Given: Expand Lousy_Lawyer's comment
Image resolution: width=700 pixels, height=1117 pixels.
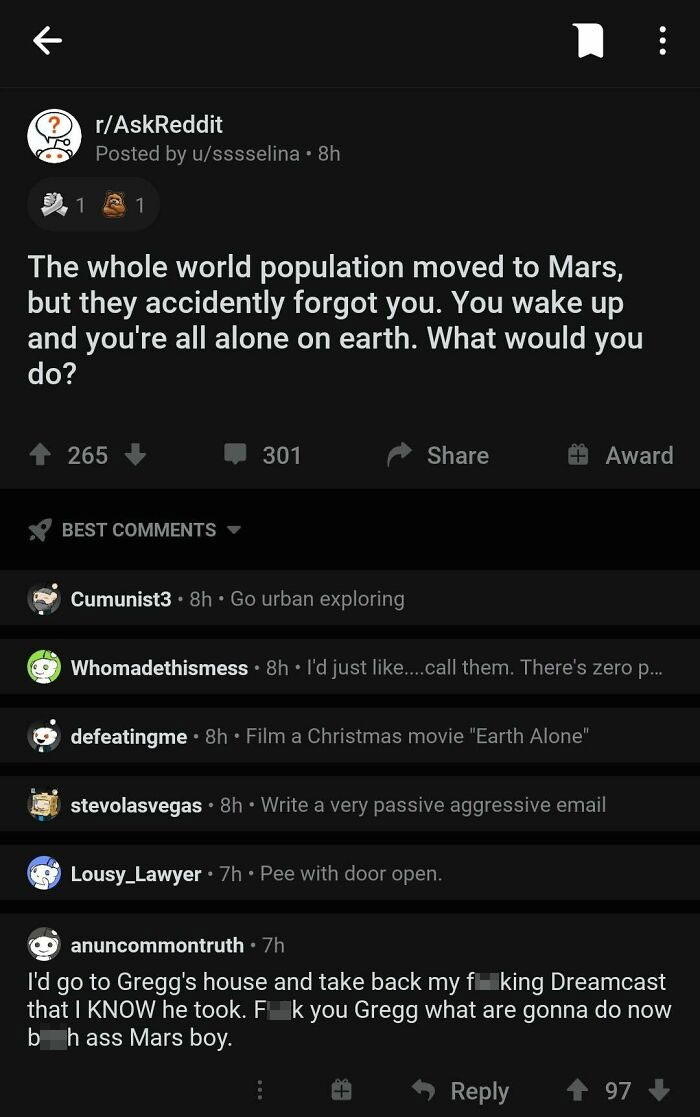Looking at the screenshot, I should pos(350,874).
